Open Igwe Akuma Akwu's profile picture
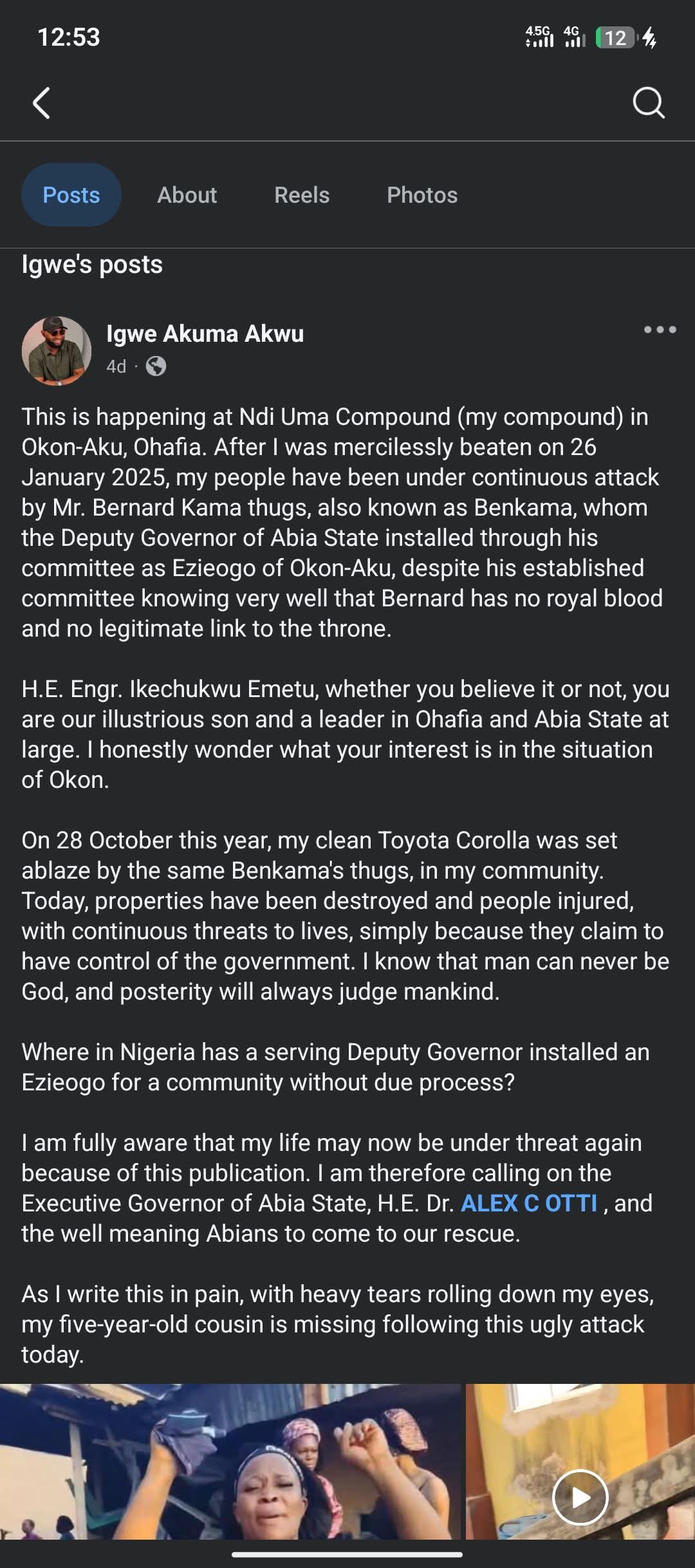 pos(57,351)
